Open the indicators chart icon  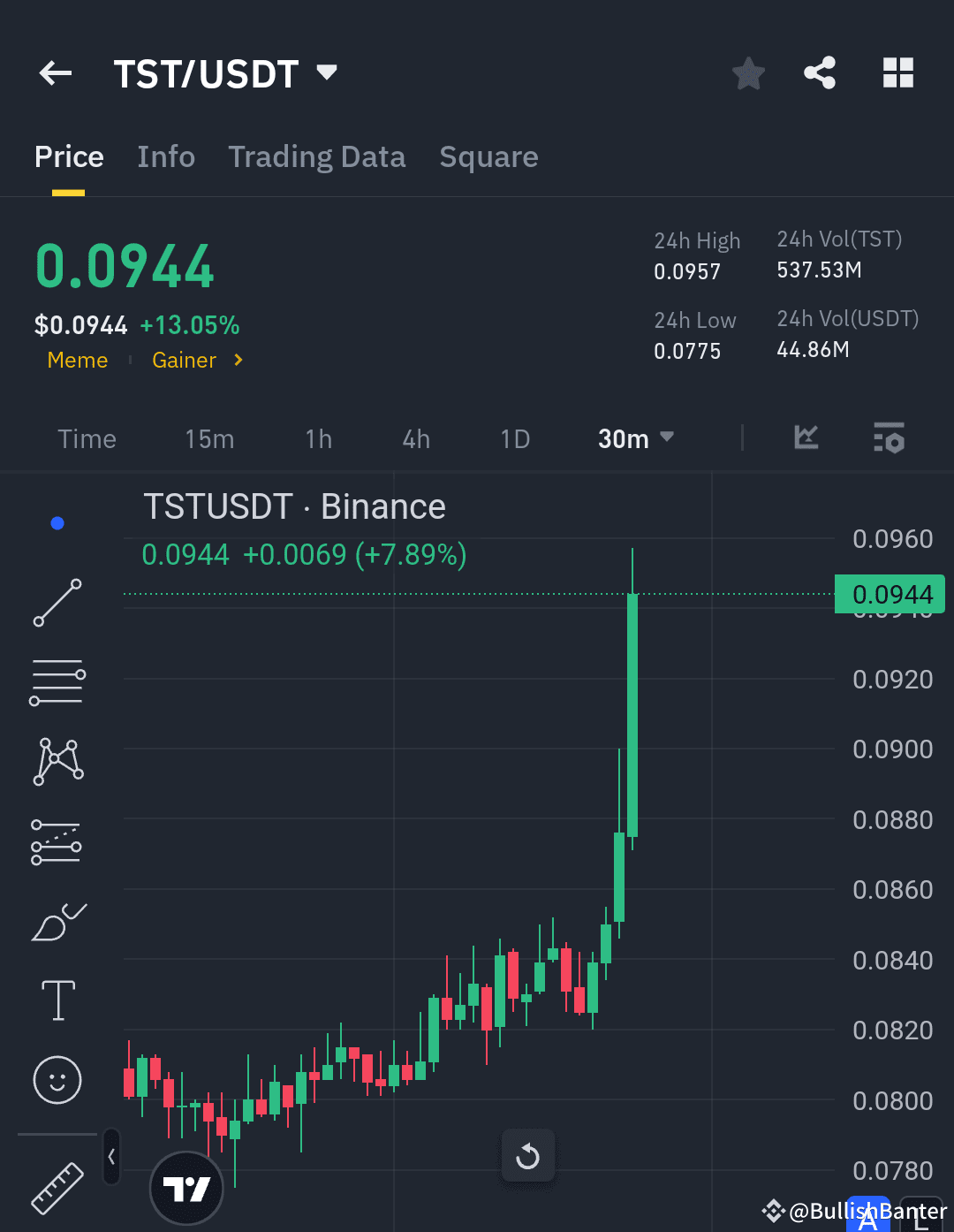[806, 437]
